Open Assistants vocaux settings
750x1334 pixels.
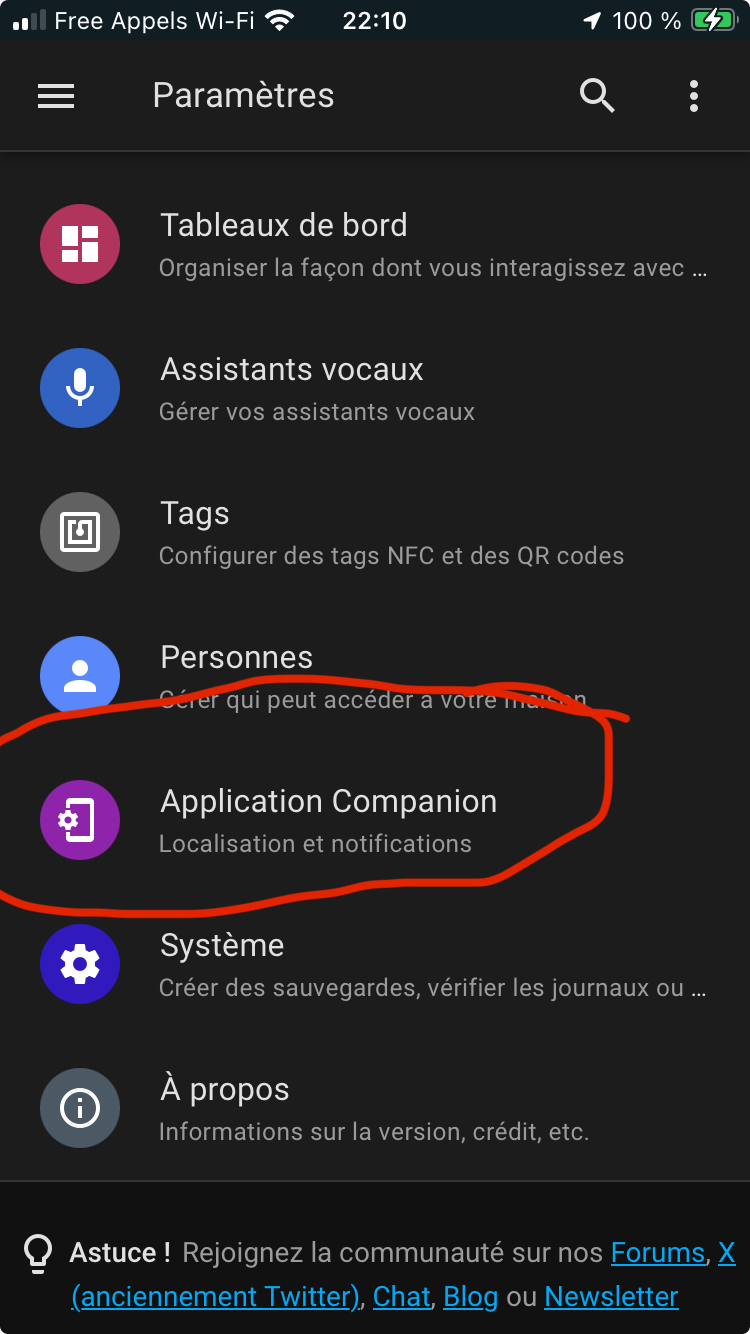[375, 388]
